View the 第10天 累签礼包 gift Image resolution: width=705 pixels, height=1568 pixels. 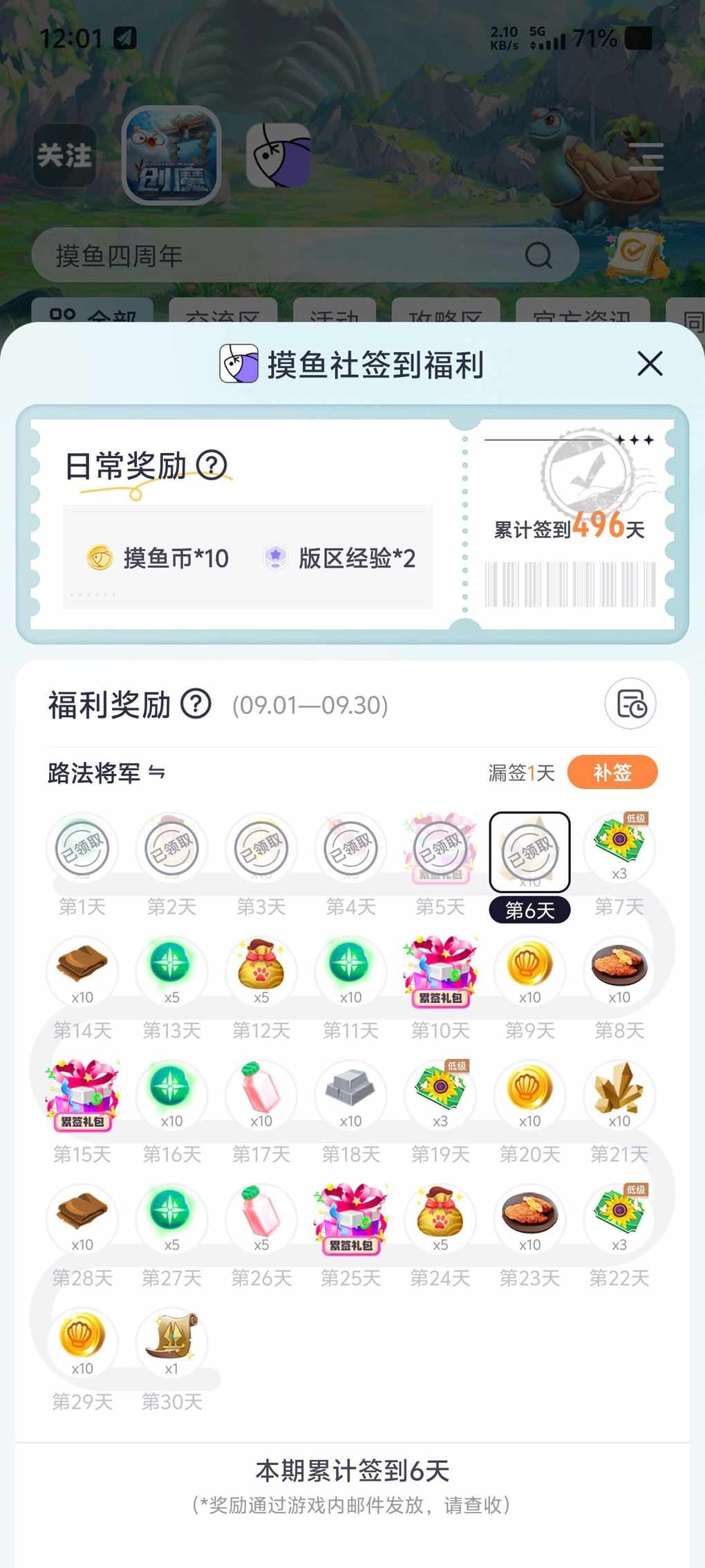tap(440, 971)
